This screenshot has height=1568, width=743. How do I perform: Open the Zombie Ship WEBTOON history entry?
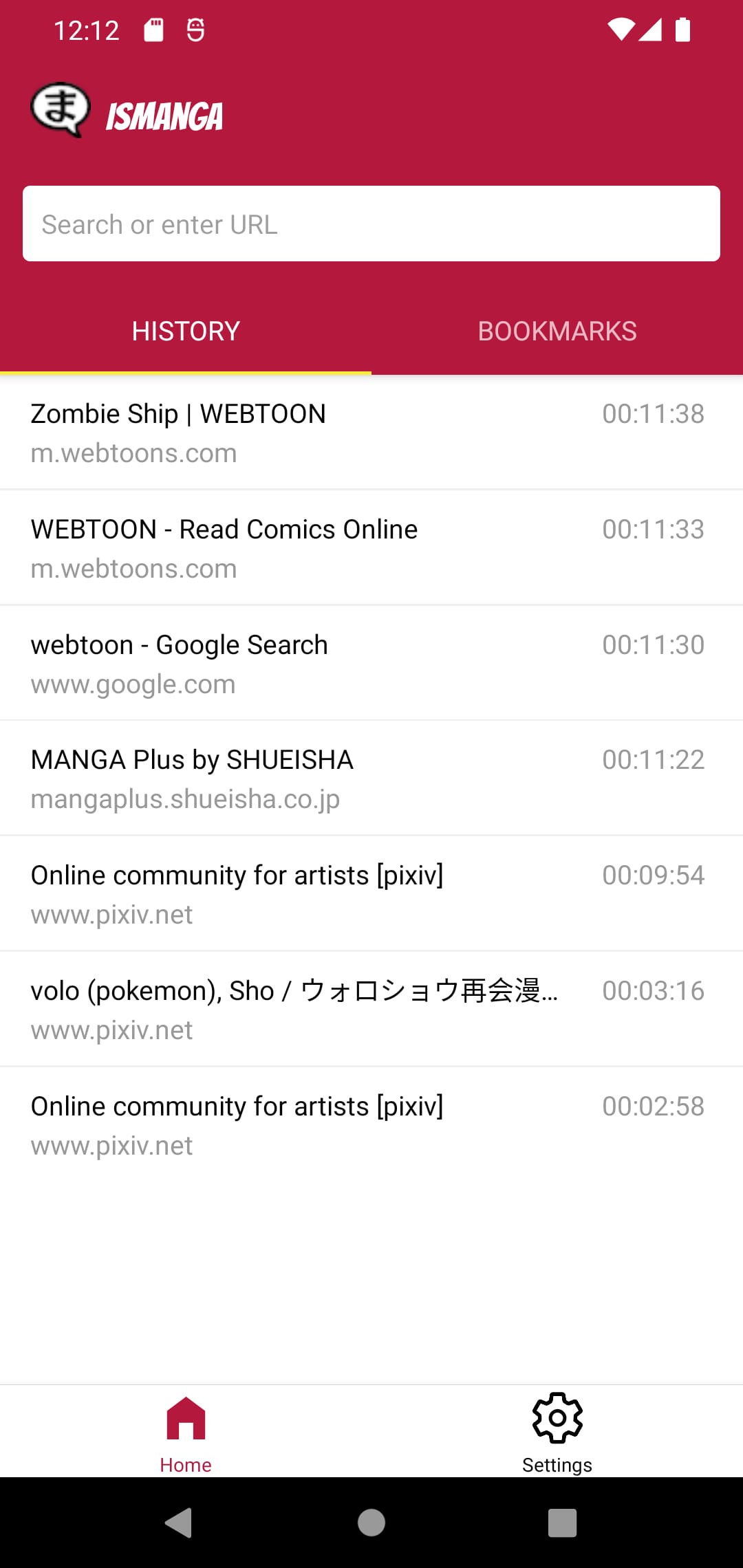tap(275, 431)
